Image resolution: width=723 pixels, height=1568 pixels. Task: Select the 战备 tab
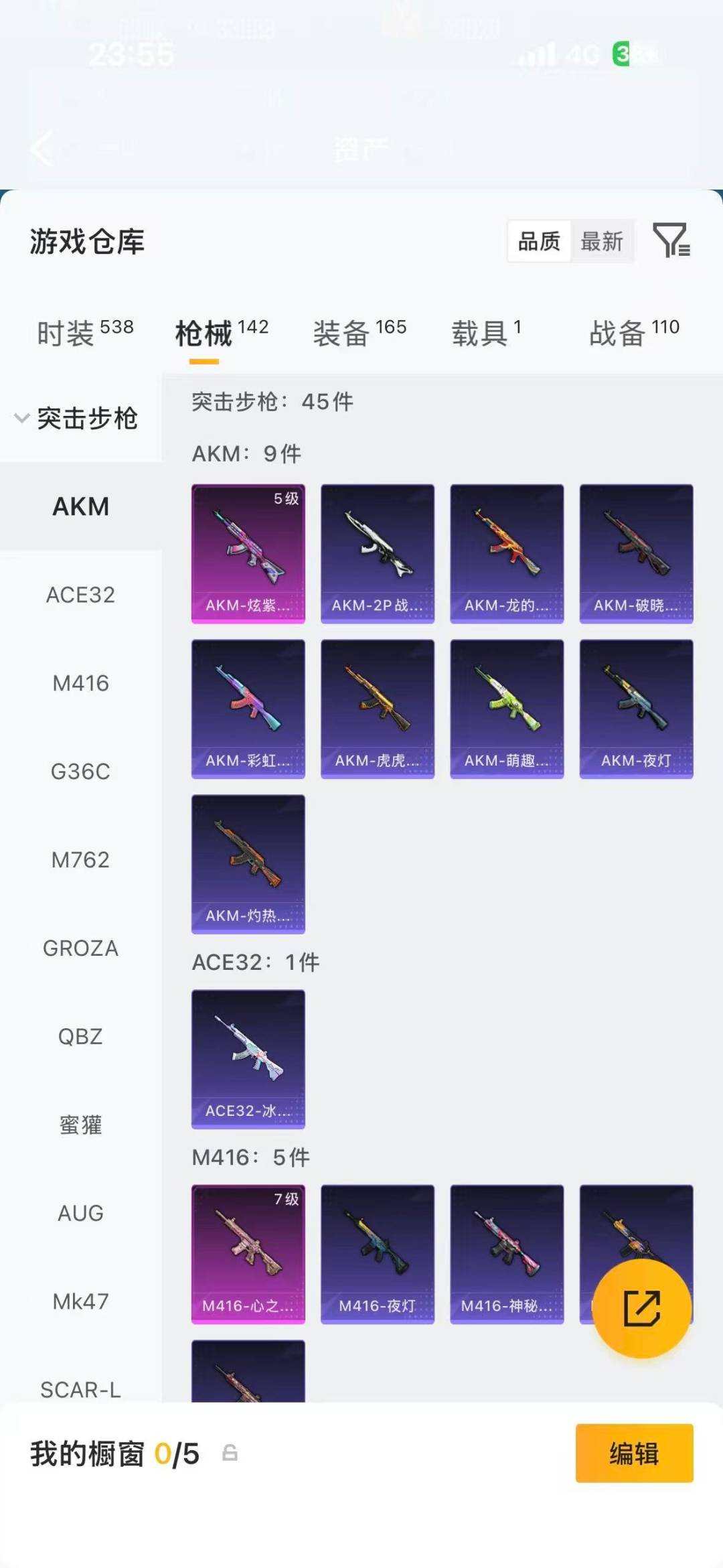(634, 333)
